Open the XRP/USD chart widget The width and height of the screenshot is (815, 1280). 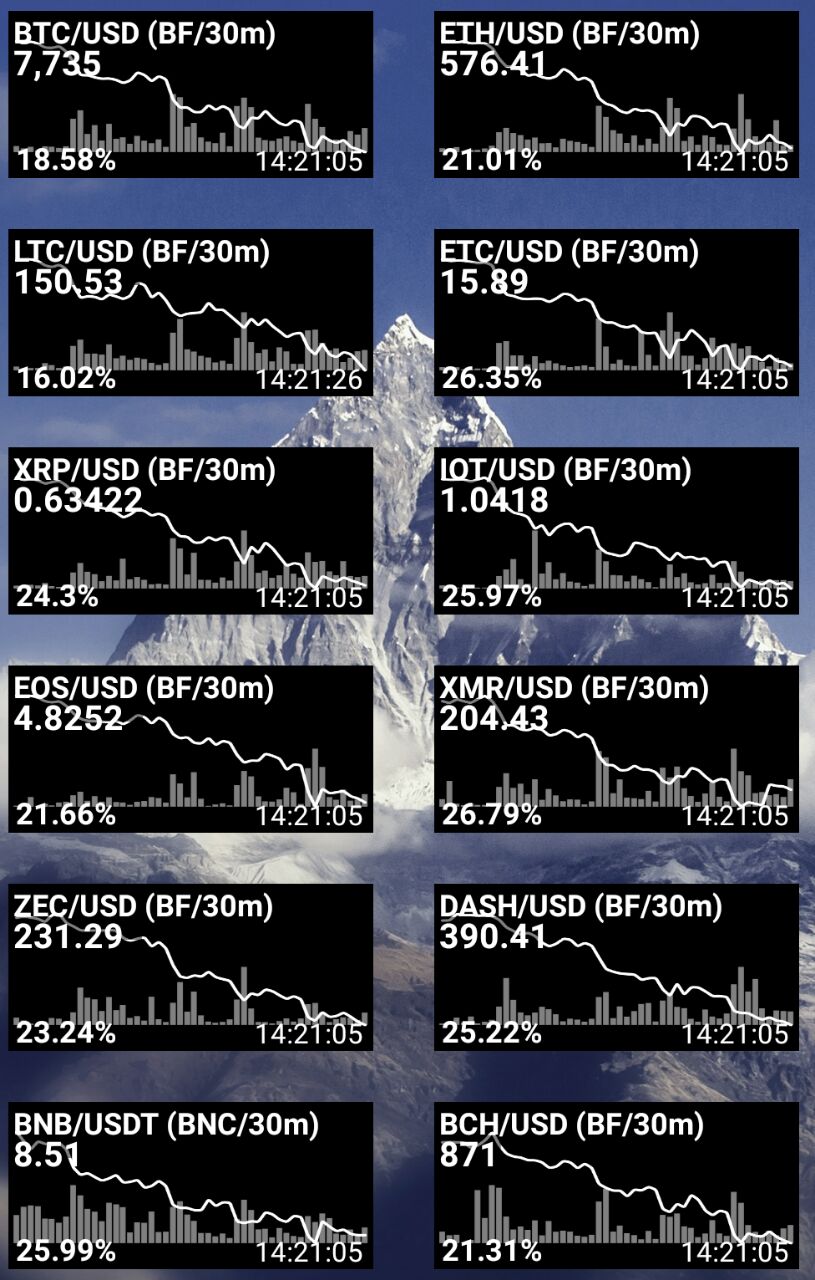190,531
